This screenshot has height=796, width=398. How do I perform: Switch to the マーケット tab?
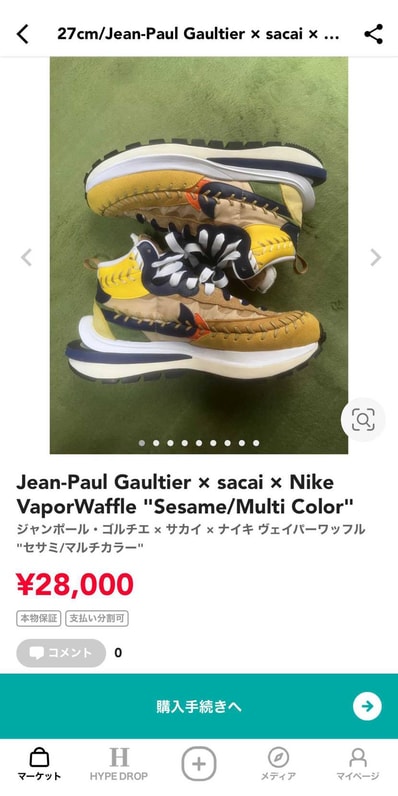[x=39, y=764]
